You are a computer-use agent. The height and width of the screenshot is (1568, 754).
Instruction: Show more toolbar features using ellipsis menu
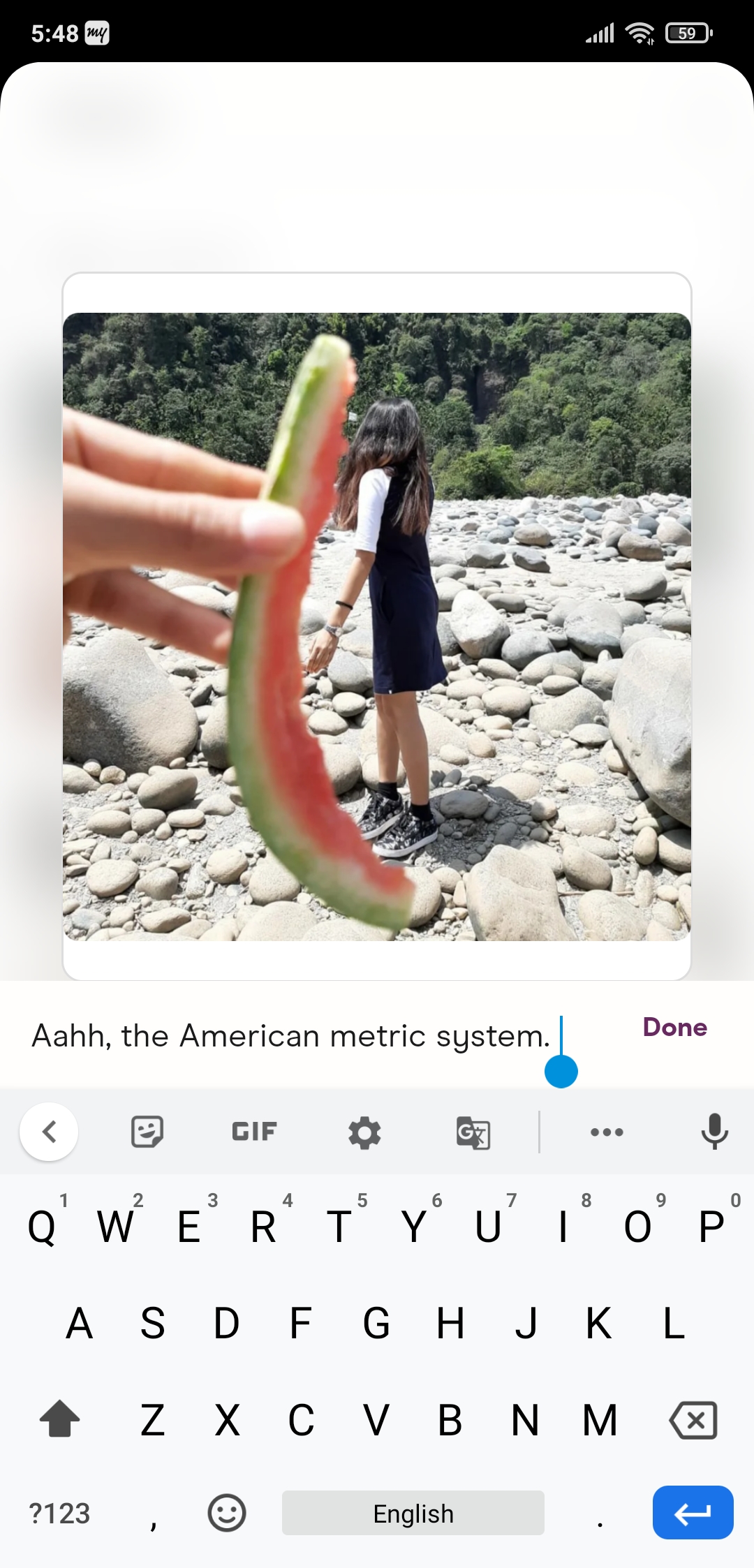(x=606, y=1132)
